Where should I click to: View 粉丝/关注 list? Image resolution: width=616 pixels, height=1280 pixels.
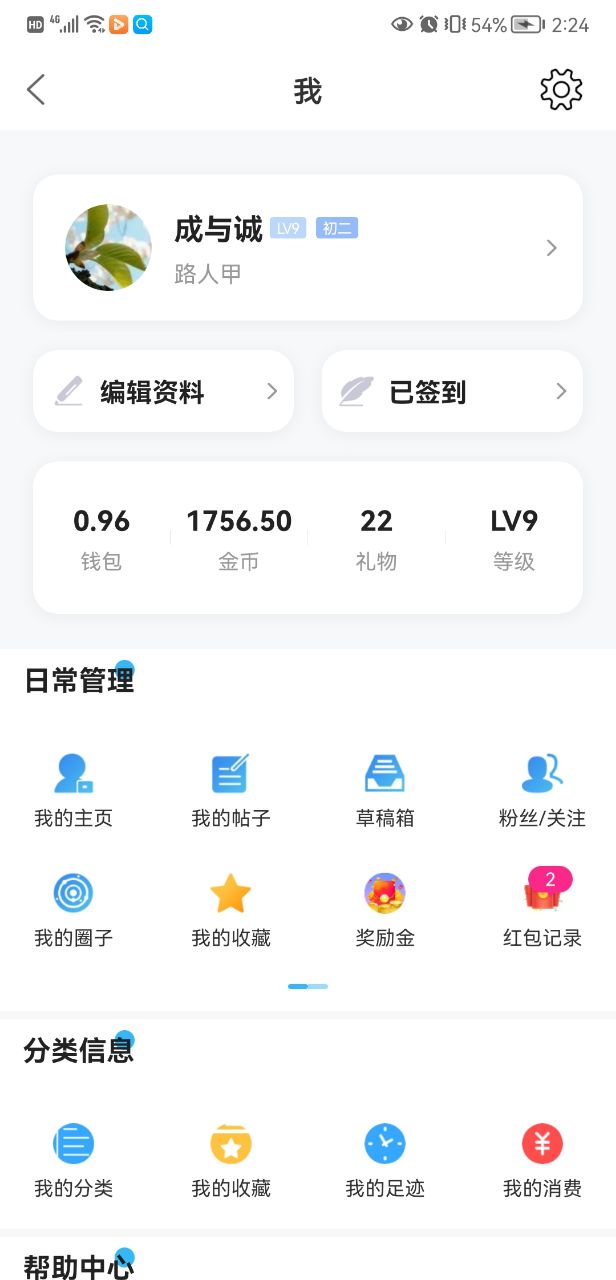coord(542,791)
